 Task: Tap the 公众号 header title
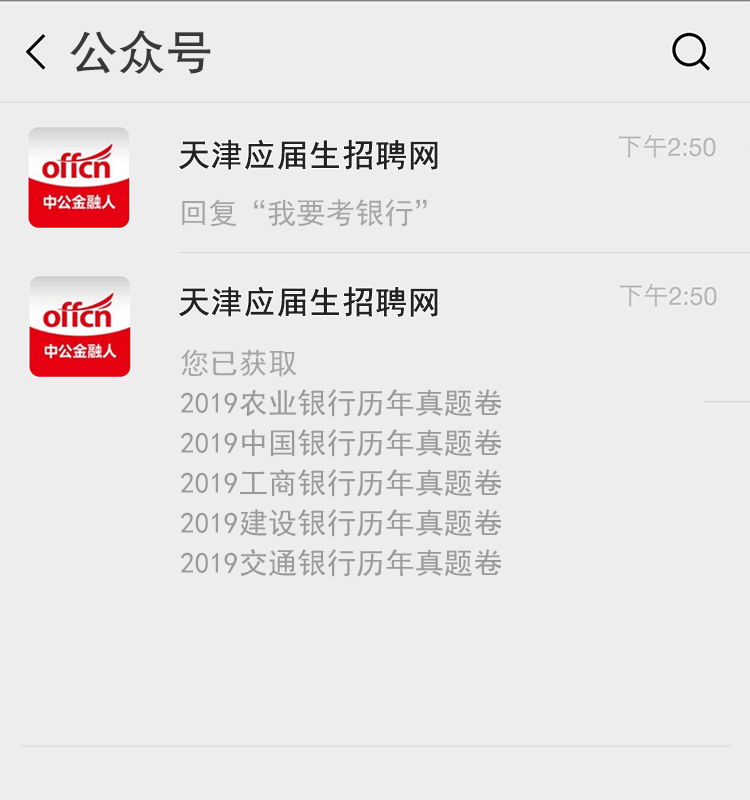pos(130,52)
